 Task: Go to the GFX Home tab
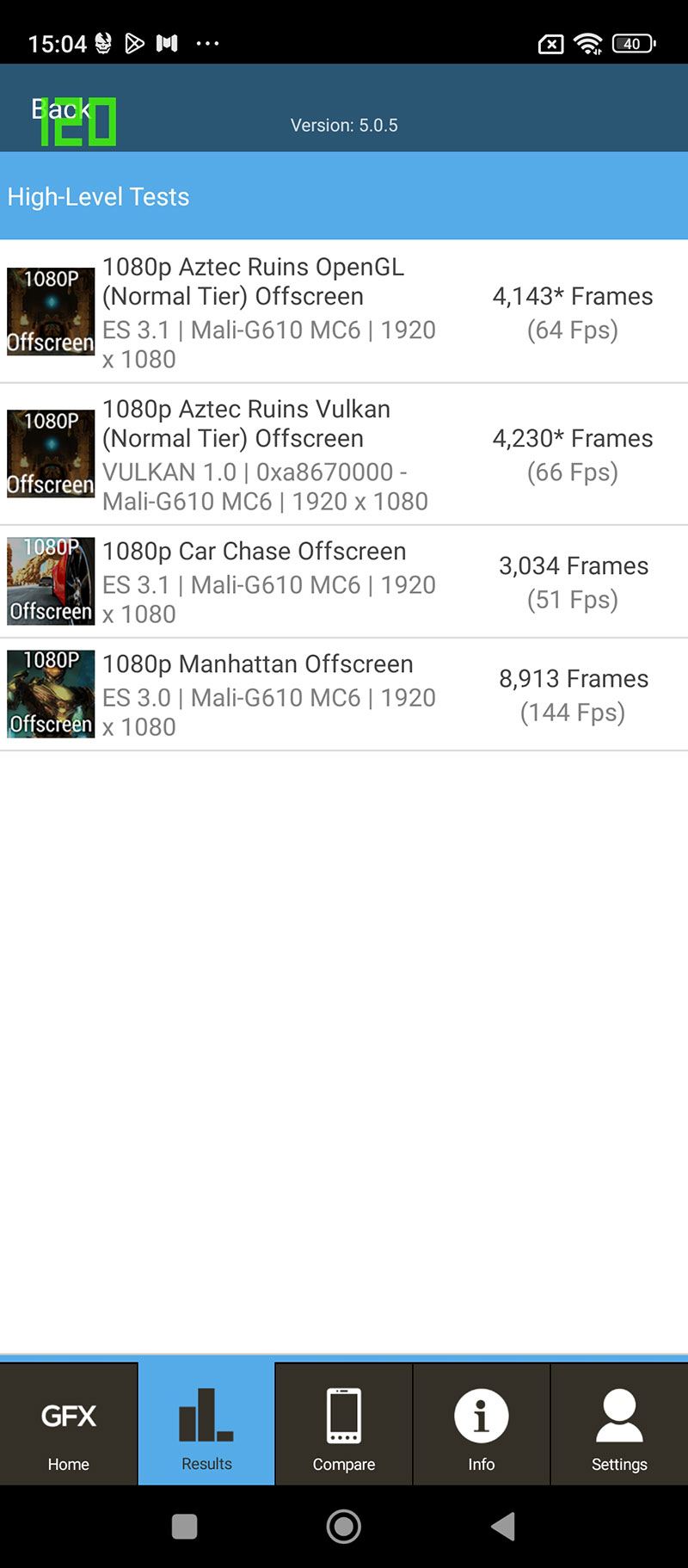(69, 1425)
